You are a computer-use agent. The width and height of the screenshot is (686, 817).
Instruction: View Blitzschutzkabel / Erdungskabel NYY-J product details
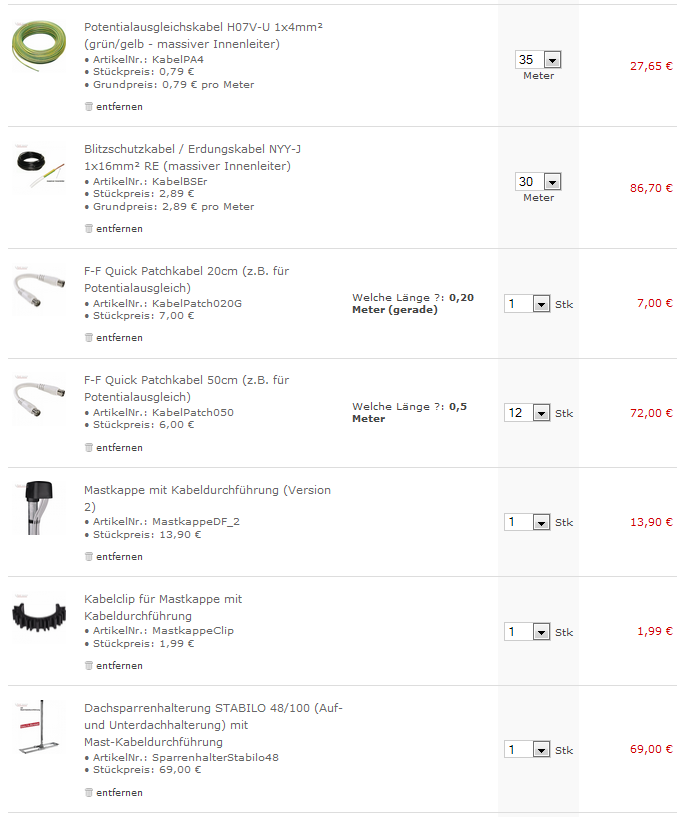coord(192,150)
